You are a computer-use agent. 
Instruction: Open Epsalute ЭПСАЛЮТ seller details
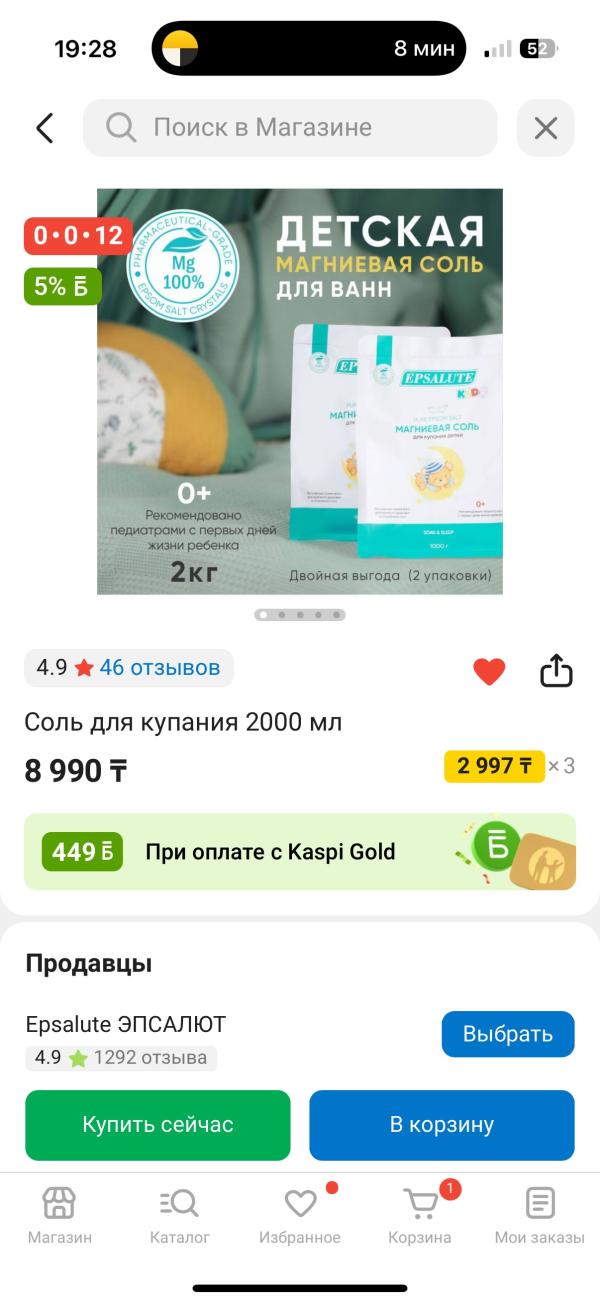coord(126,1025)
